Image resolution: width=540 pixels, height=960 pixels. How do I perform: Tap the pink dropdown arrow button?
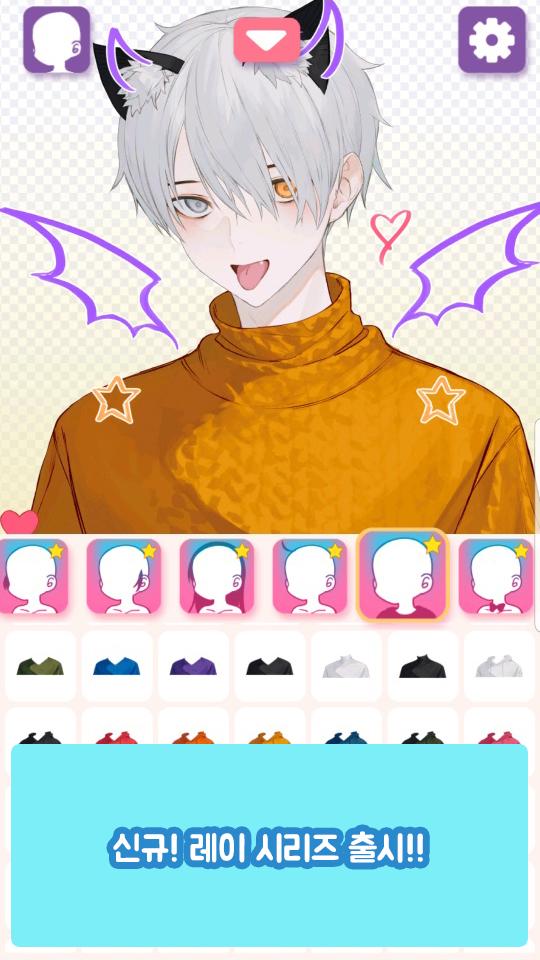266,40
